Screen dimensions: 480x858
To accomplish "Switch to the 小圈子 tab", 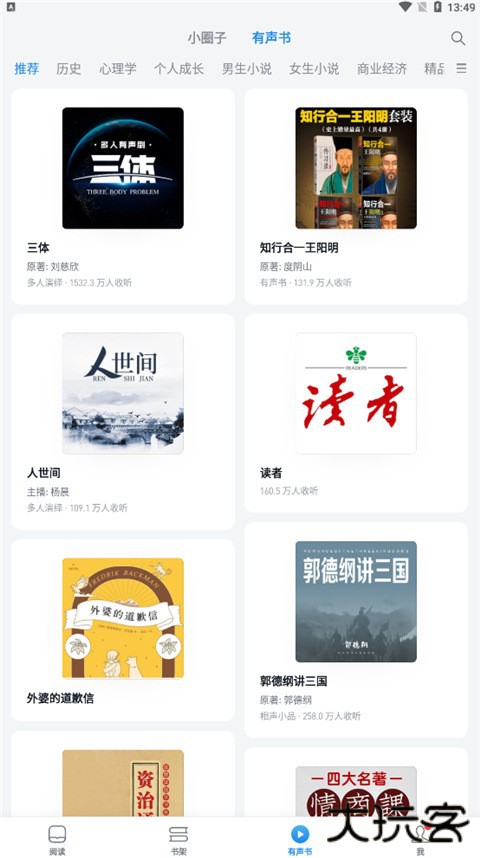I will point(207,38).
